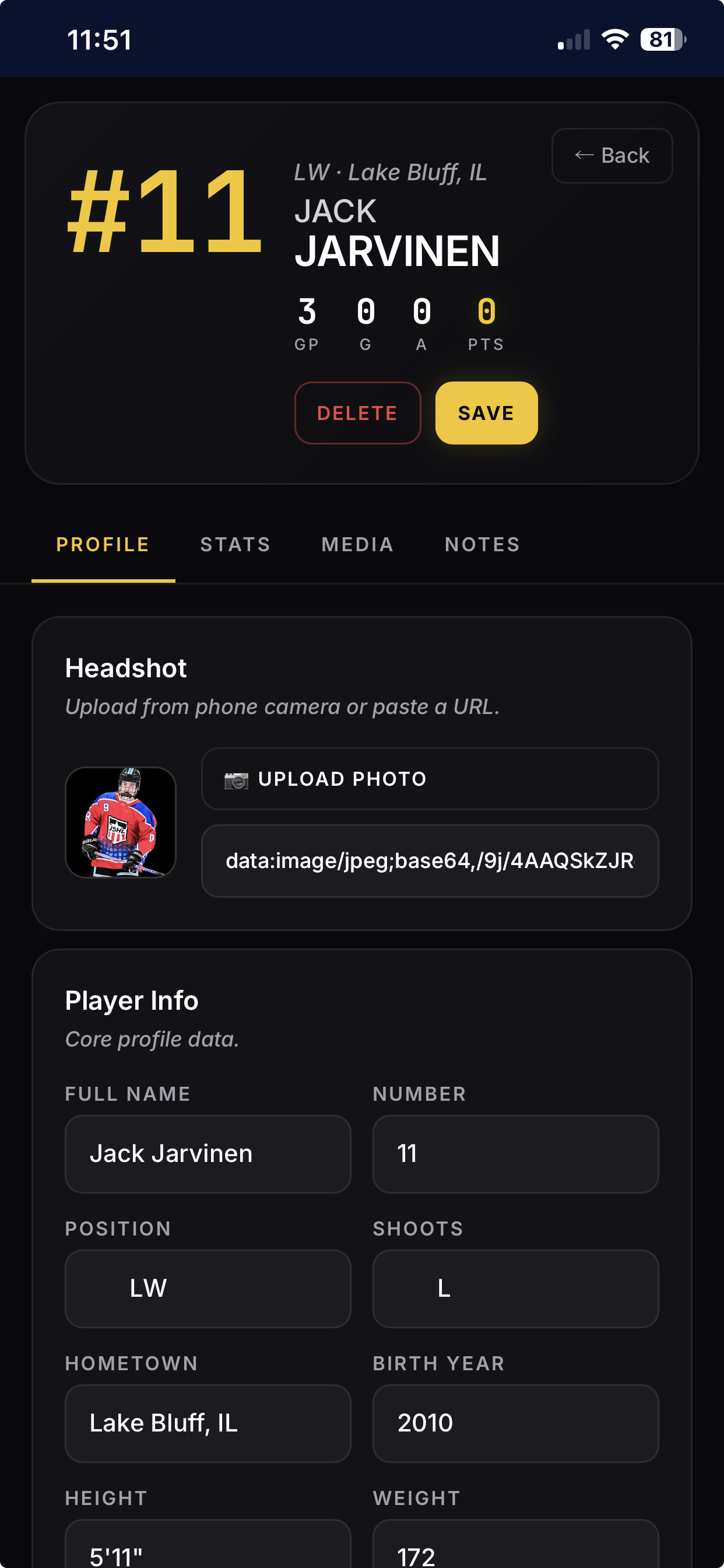The height and width of the screenshot is (1568, 724).
Task: View the Notes tab
Action: tap(483, 545)
